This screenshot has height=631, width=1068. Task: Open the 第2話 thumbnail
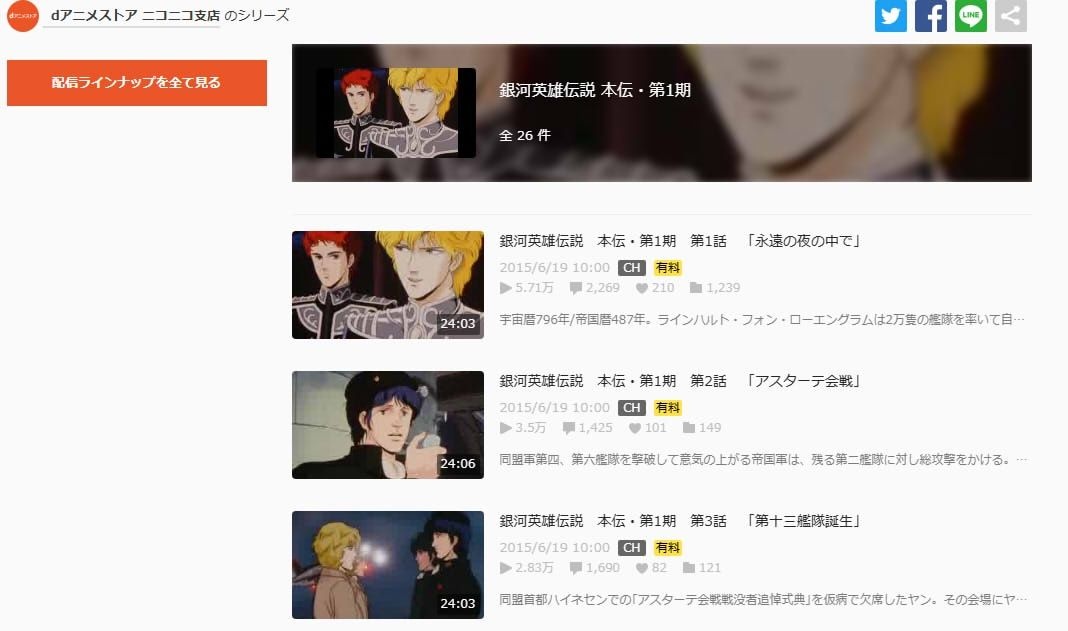click(x=387, y=425)
